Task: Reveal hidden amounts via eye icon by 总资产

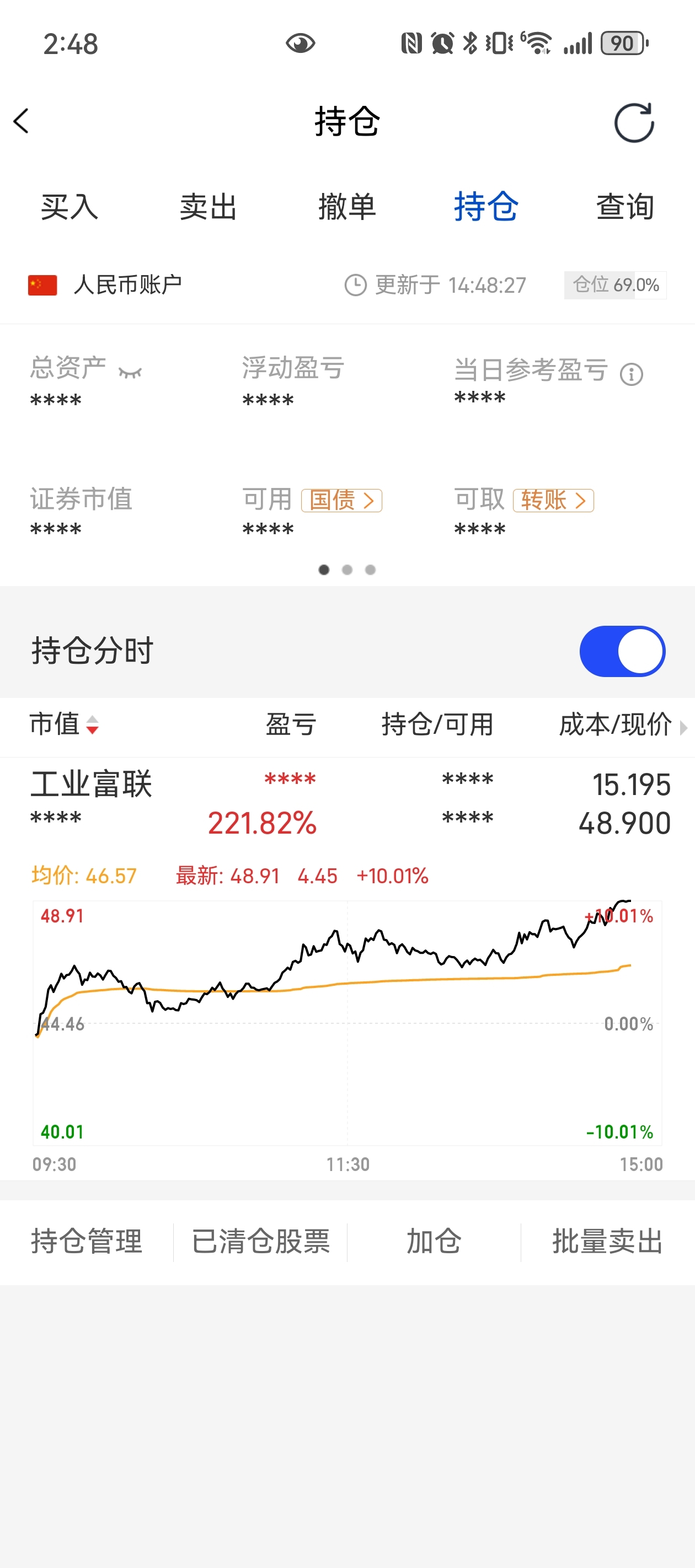Action: coord(130,372)
